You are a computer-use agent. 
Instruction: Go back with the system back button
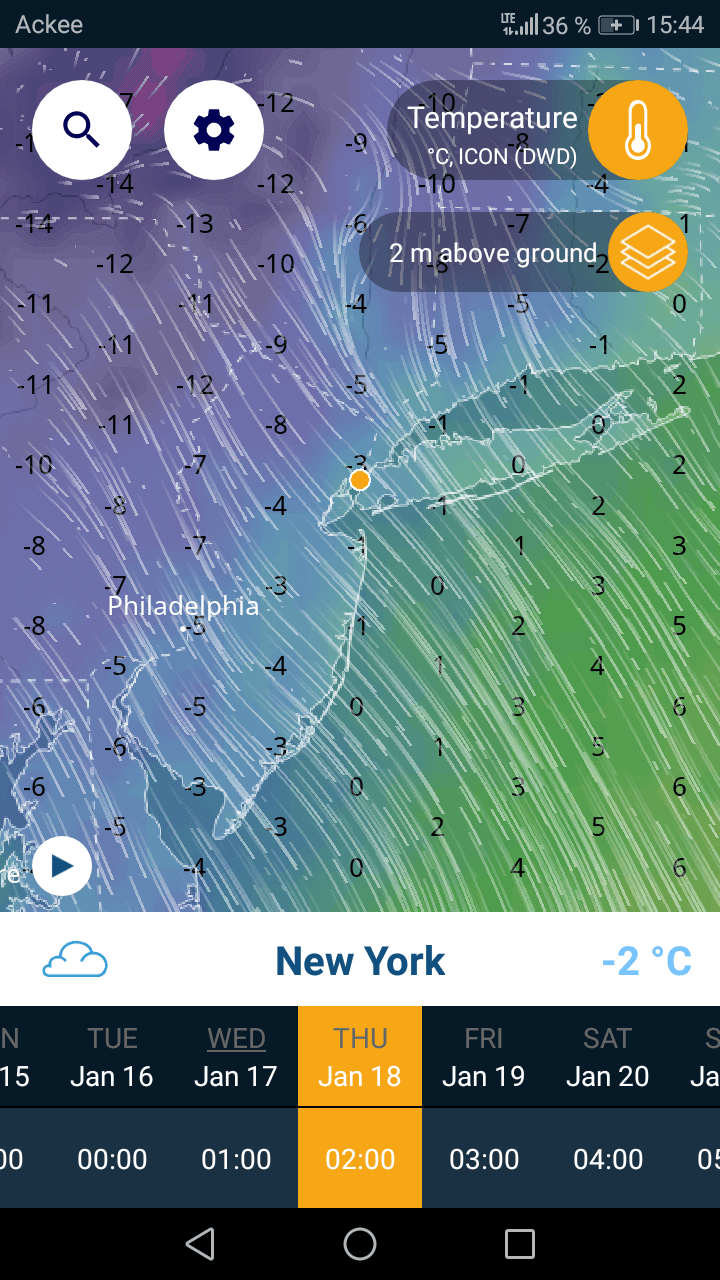[200, 1244]
